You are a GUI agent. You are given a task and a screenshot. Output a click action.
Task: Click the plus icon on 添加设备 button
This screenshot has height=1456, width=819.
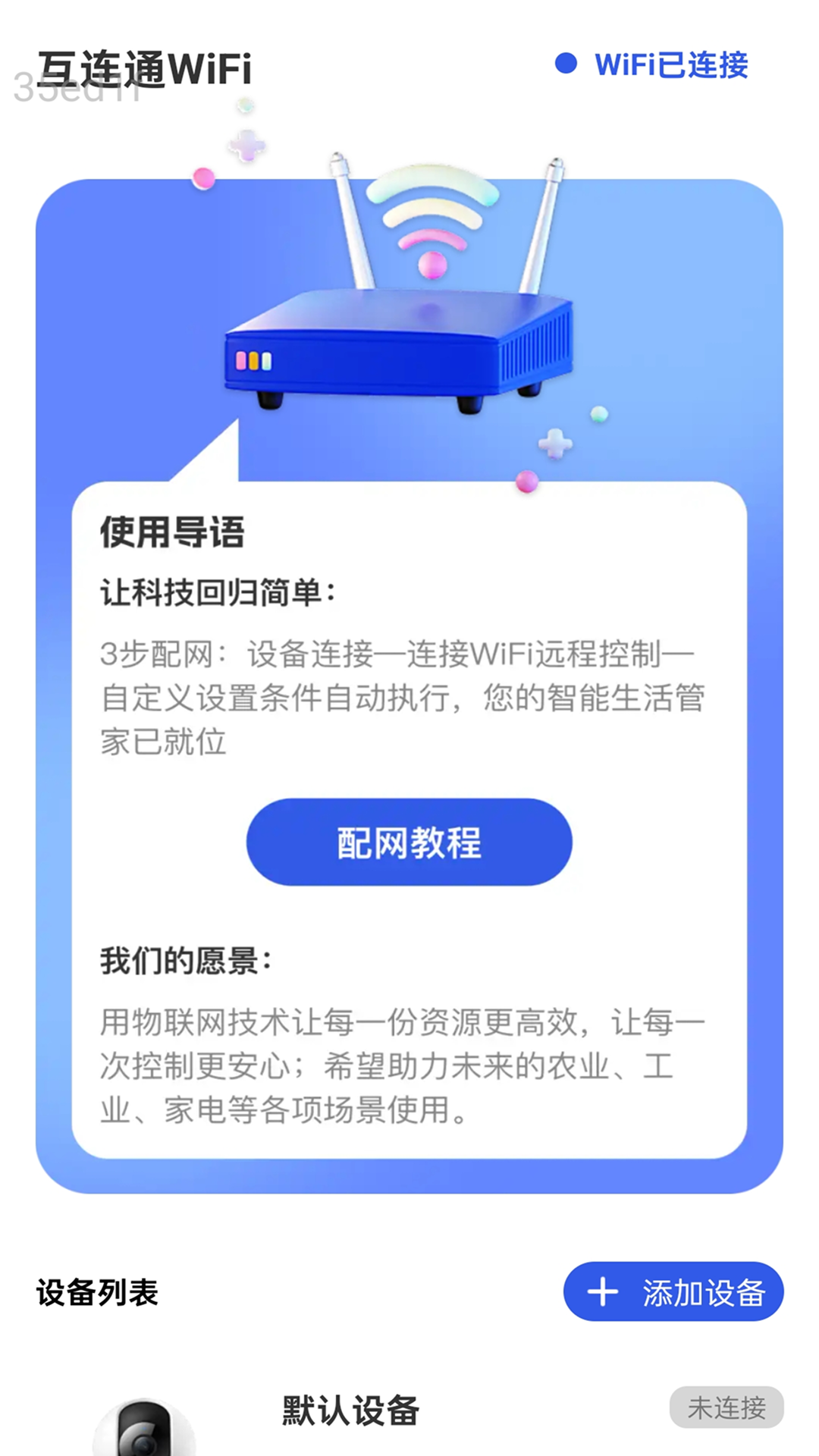(603, 1291)
